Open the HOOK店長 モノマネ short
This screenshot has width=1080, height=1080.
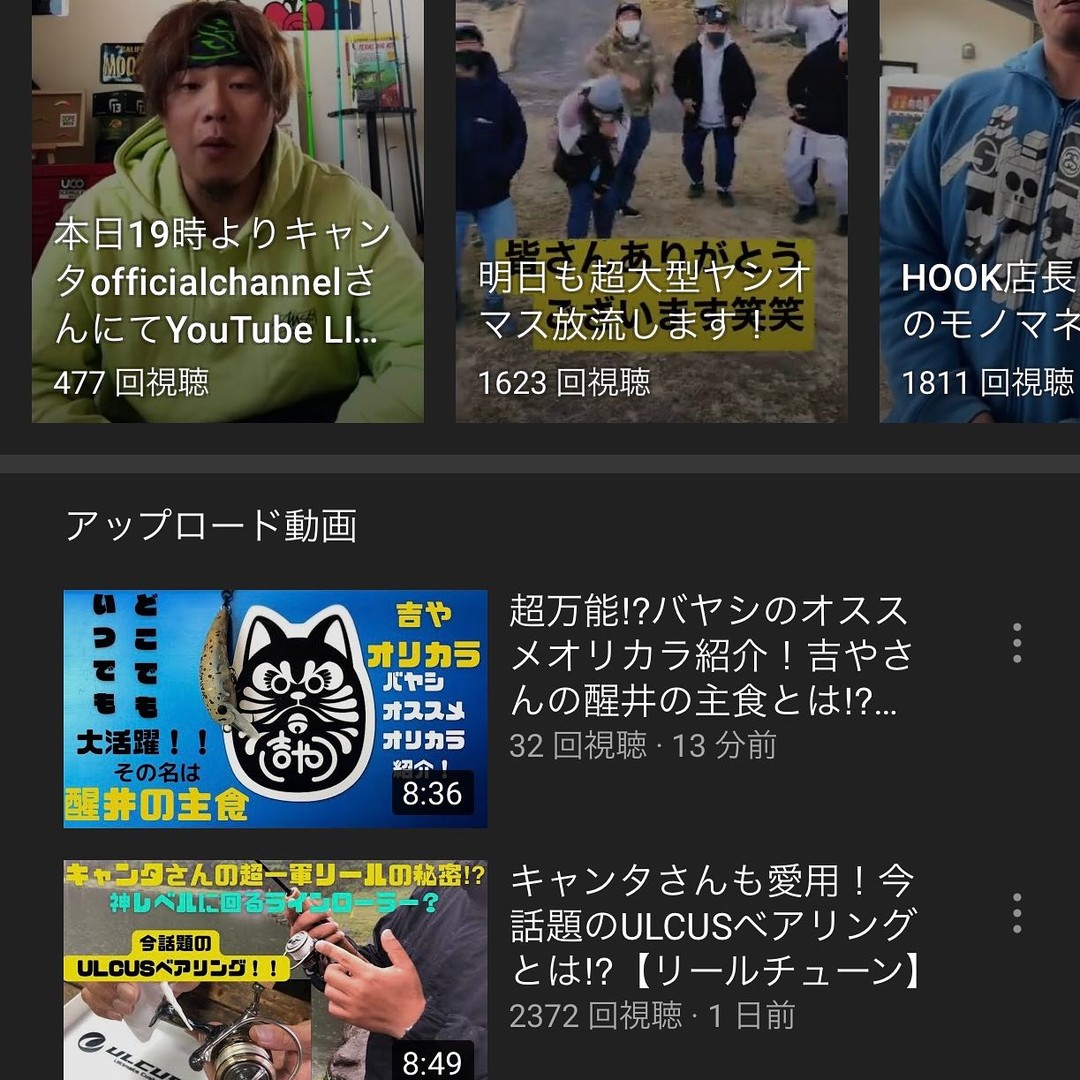tap(980, 210)
